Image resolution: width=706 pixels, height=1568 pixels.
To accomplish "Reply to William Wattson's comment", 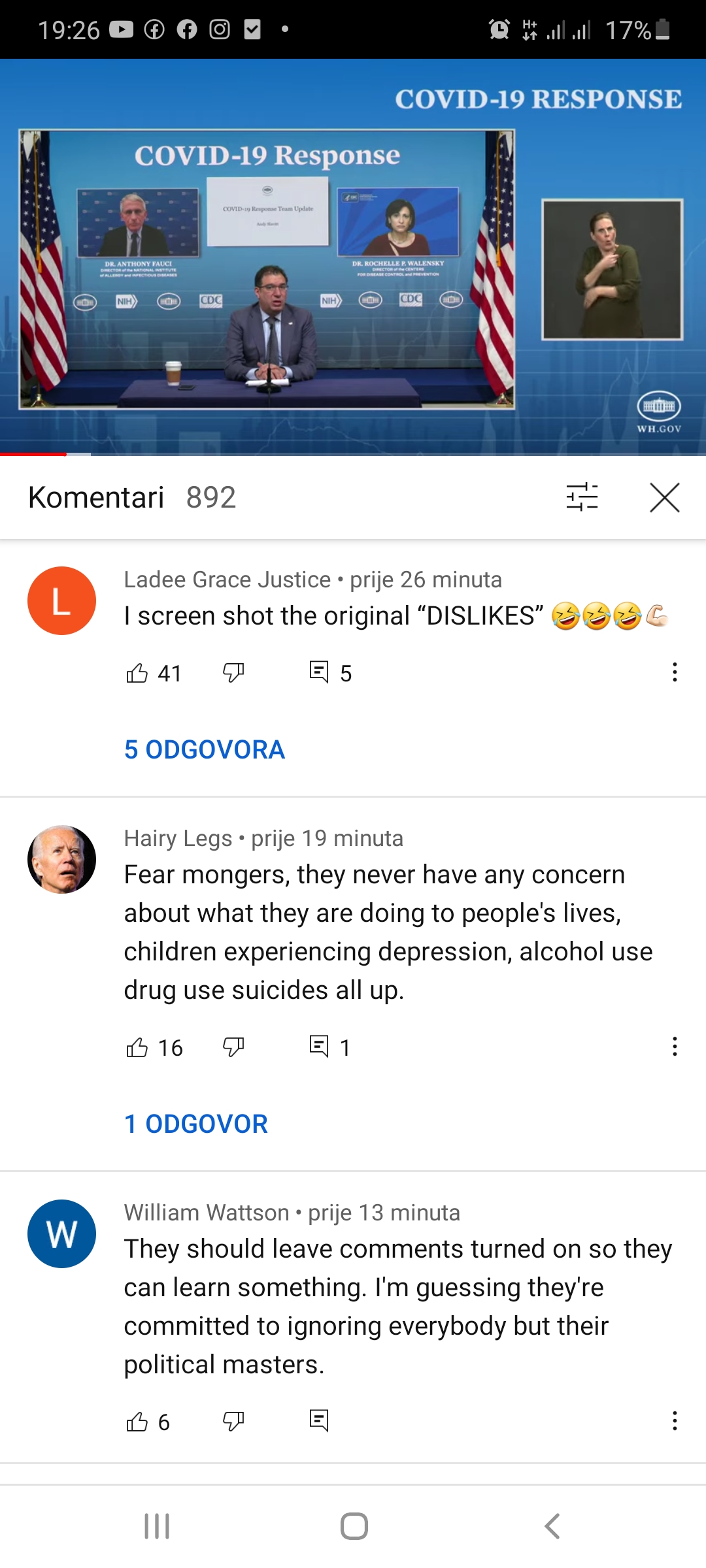I will tap(319, 1421).
